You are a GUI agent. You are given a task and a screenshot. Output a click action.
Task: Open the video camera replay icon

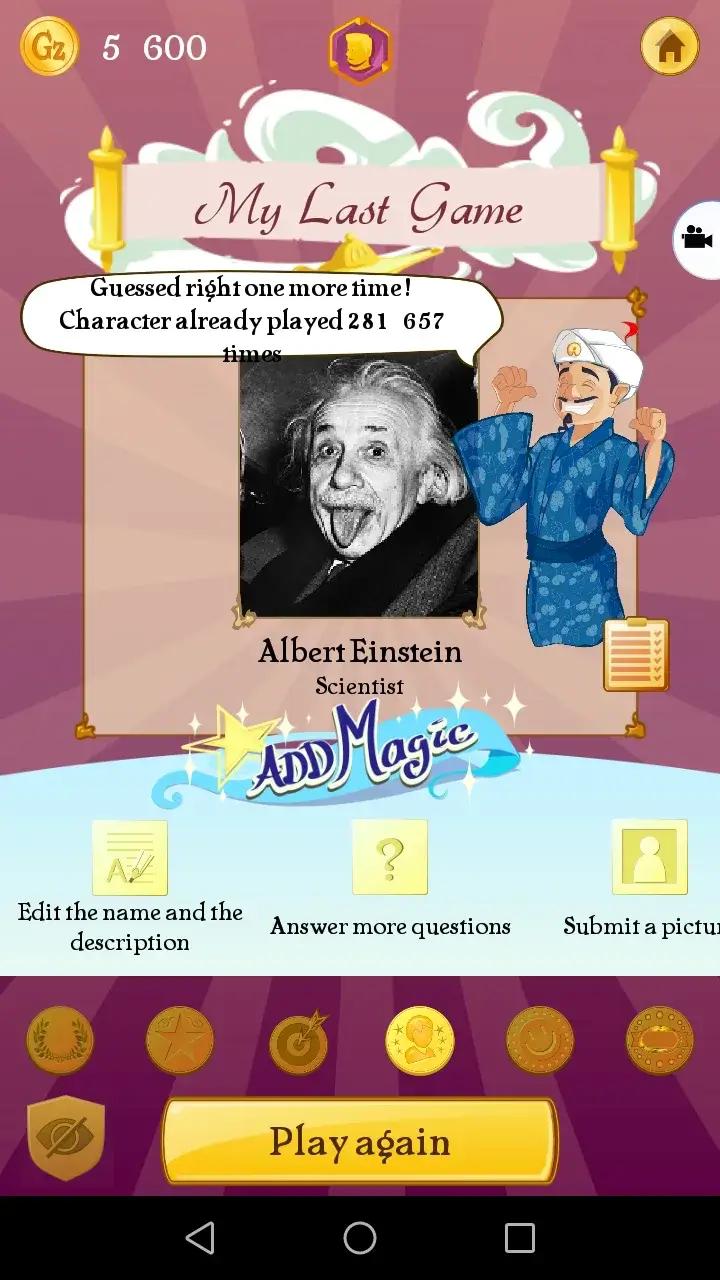tap(700, 237)
